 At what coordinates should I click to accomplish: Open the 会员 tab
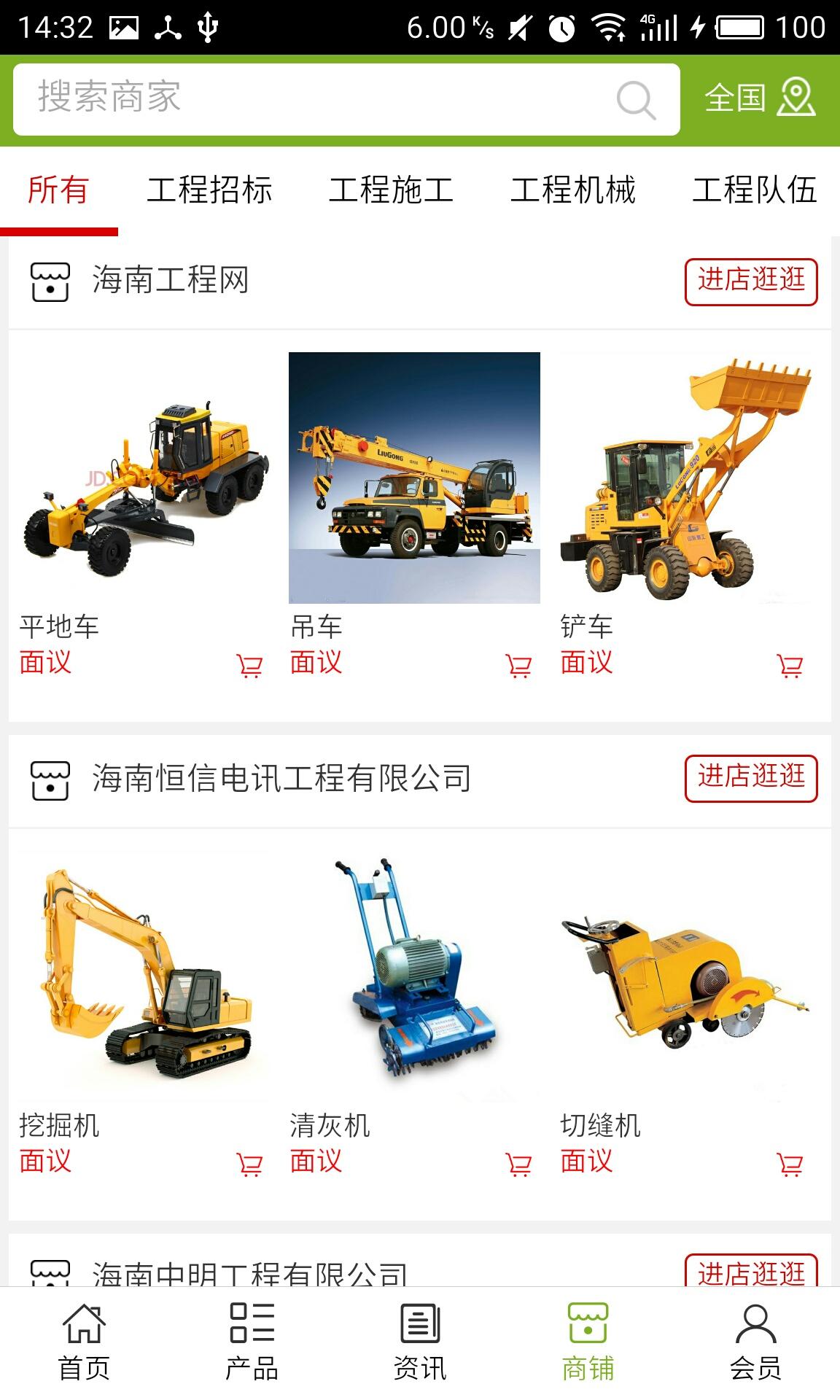[x=755, y=1343]
